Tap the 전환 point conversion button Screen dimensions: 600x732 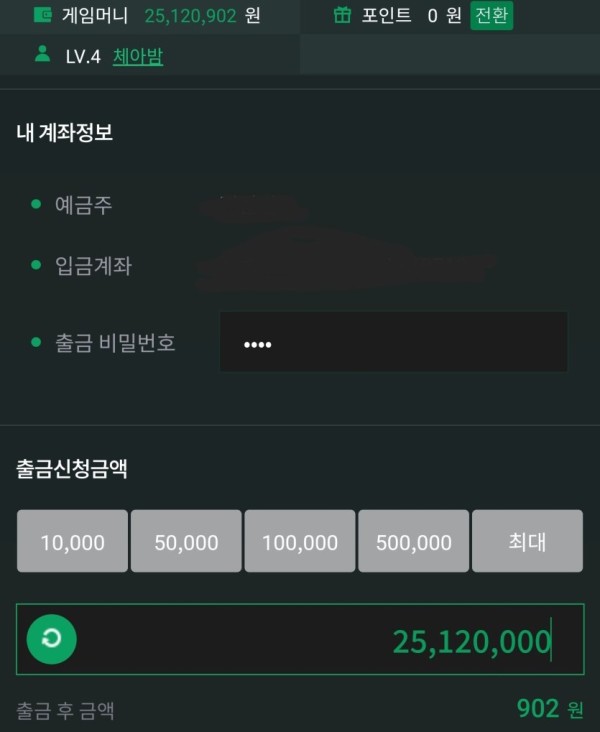491,16
